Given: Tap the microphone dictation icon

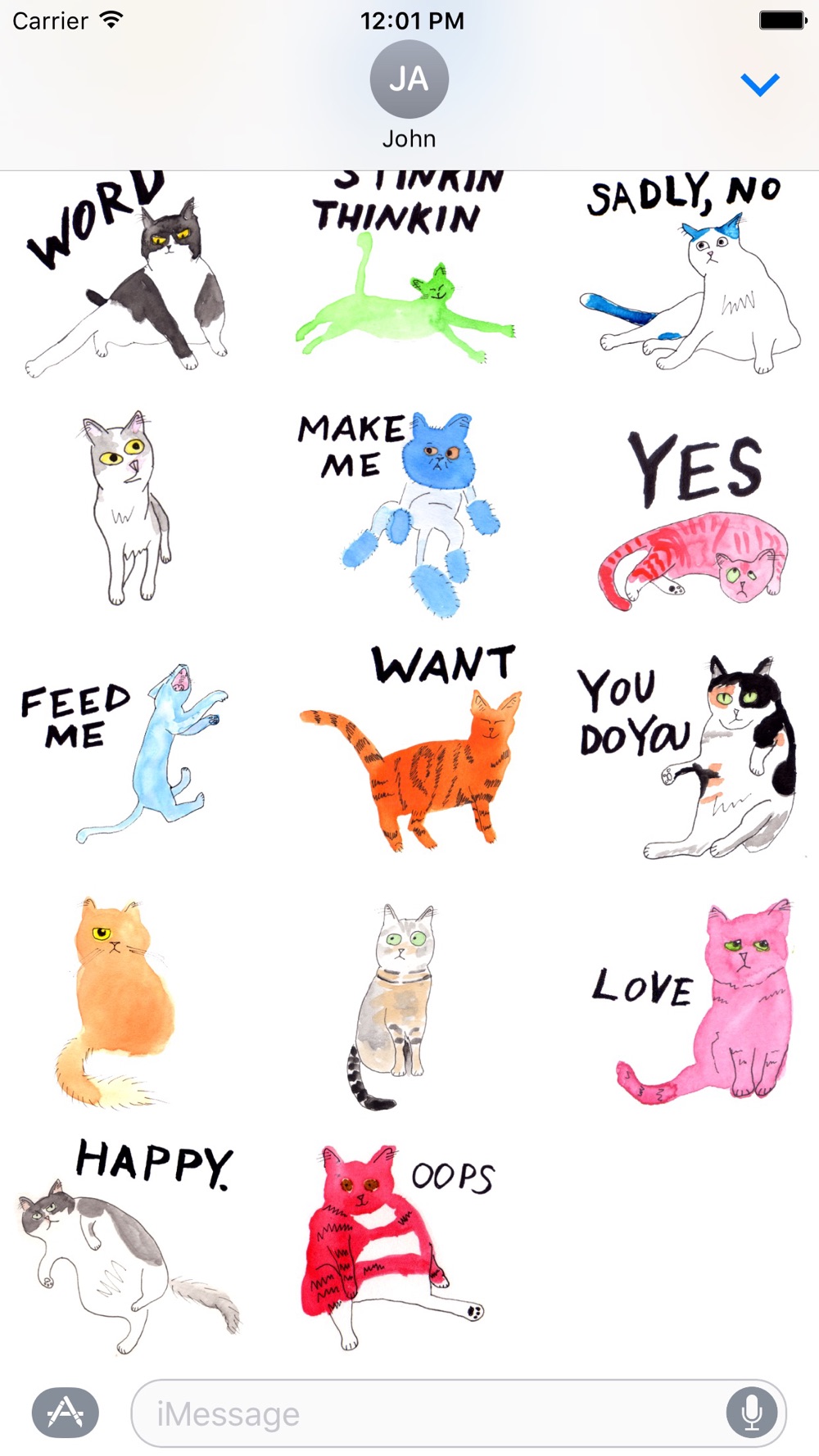Looking at the screenshot, I should coord(751,1413).
